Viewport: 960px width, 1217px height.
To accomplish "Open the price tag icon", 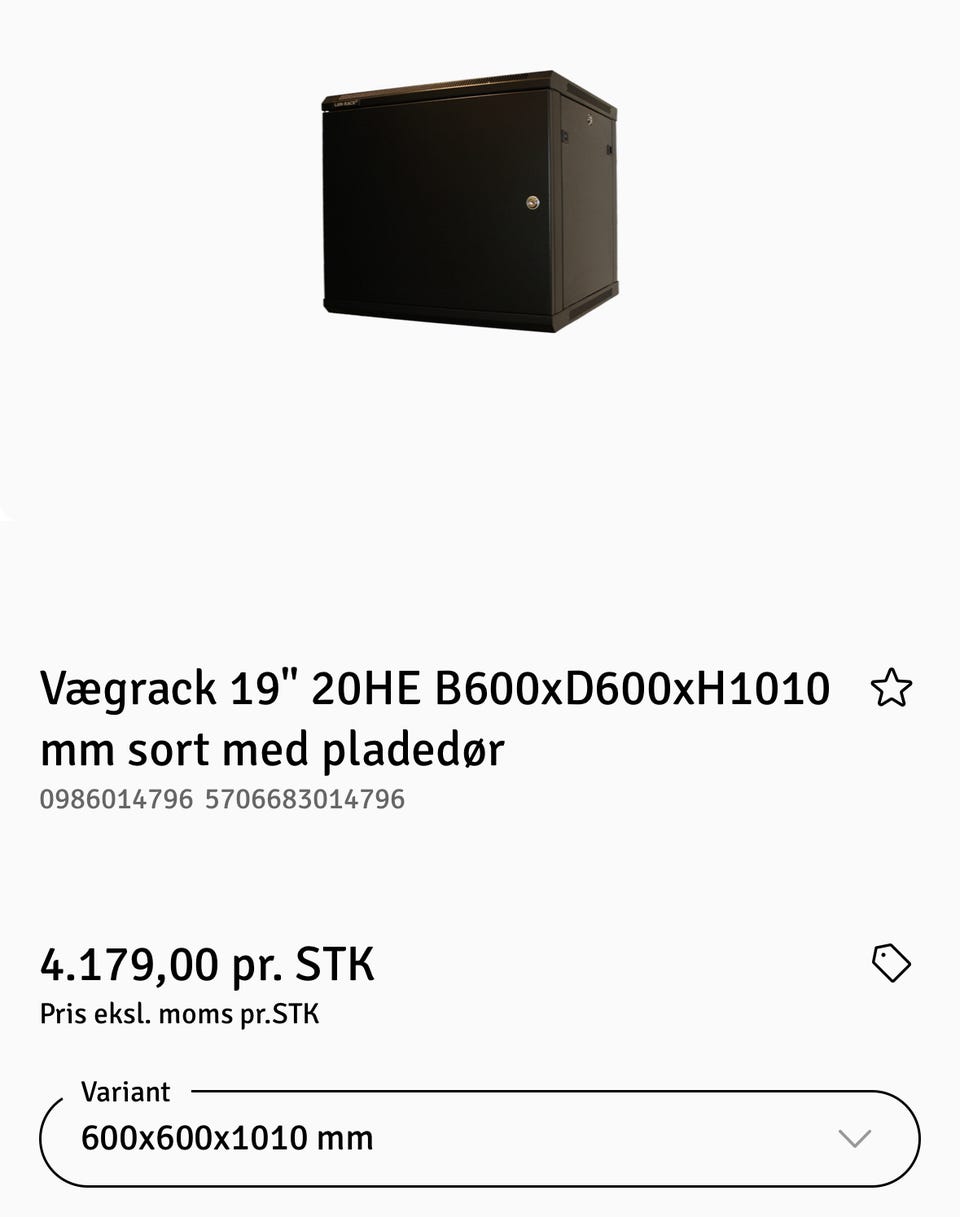I will click(890, 963).
